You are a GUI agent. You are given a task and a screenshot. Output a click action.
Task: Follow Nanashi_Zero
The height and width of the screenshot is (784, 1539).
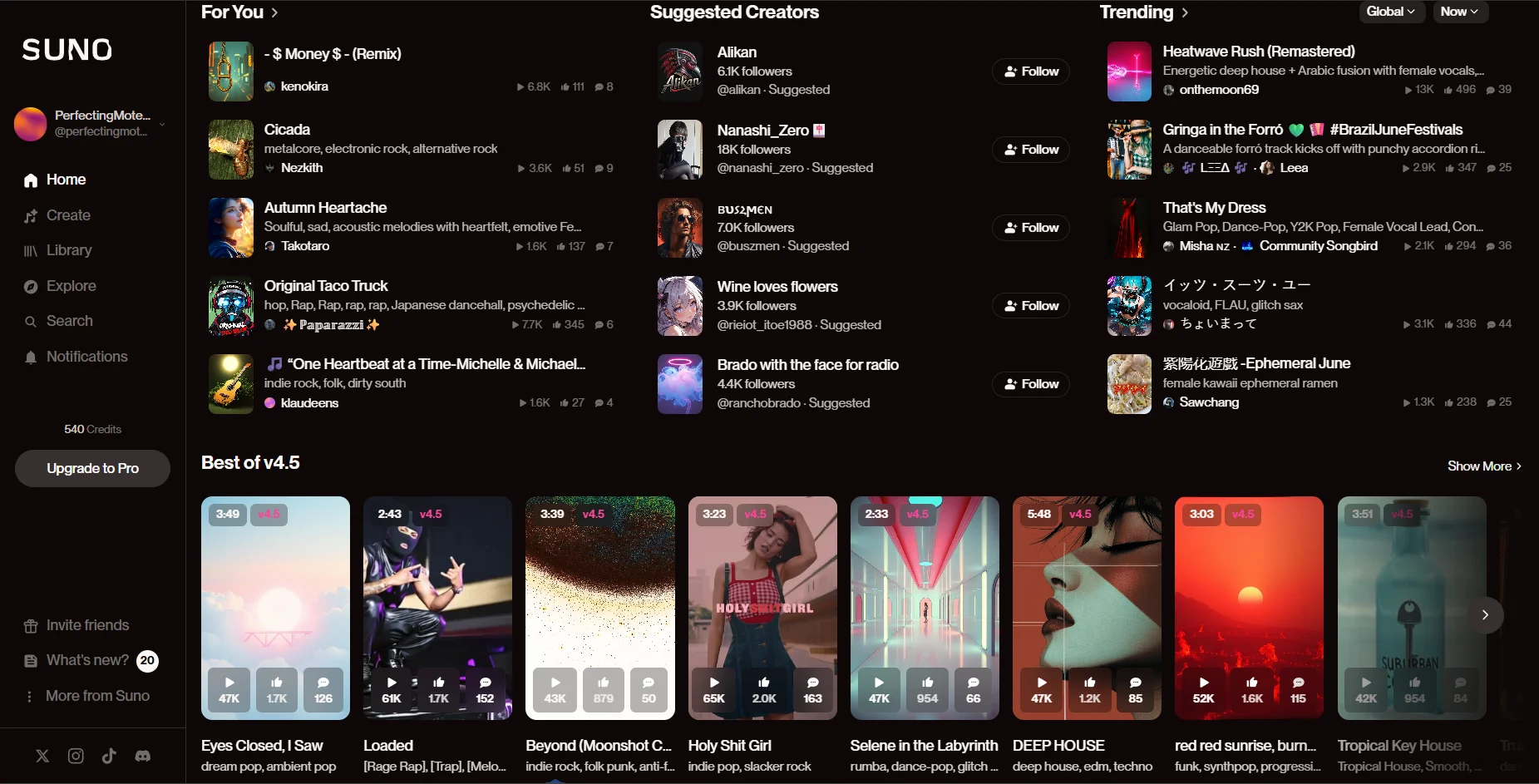(x=1030, y=150)
